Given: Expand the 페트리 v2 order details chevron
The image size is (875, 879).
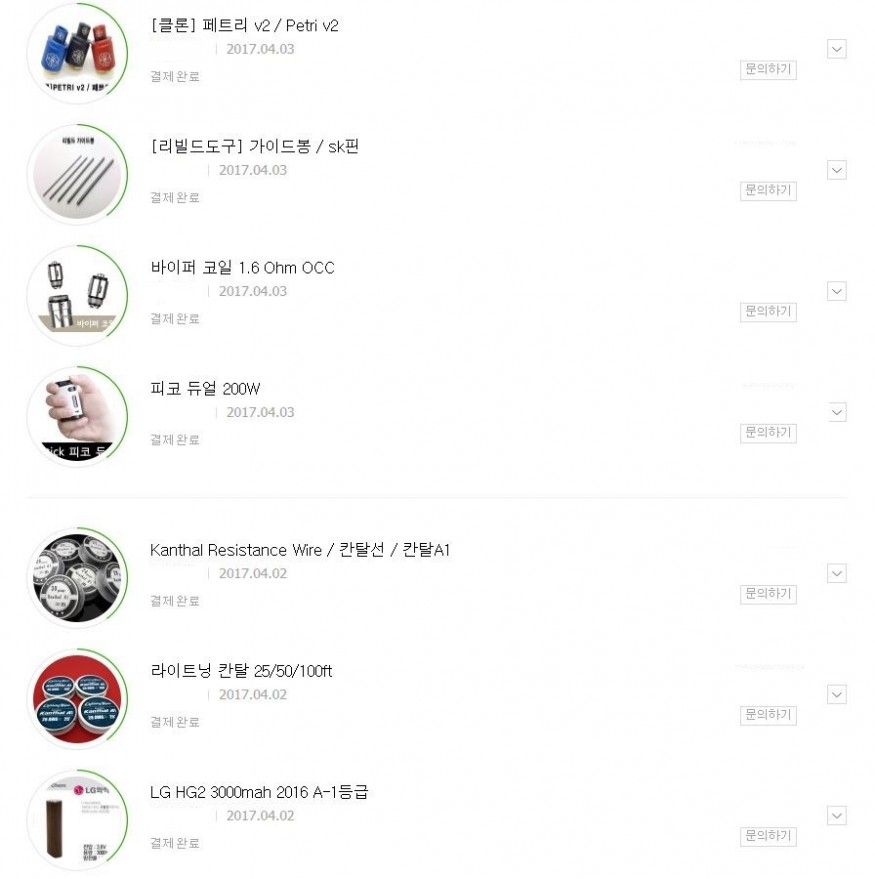Looking at the screenshot, I should point(837,49).
